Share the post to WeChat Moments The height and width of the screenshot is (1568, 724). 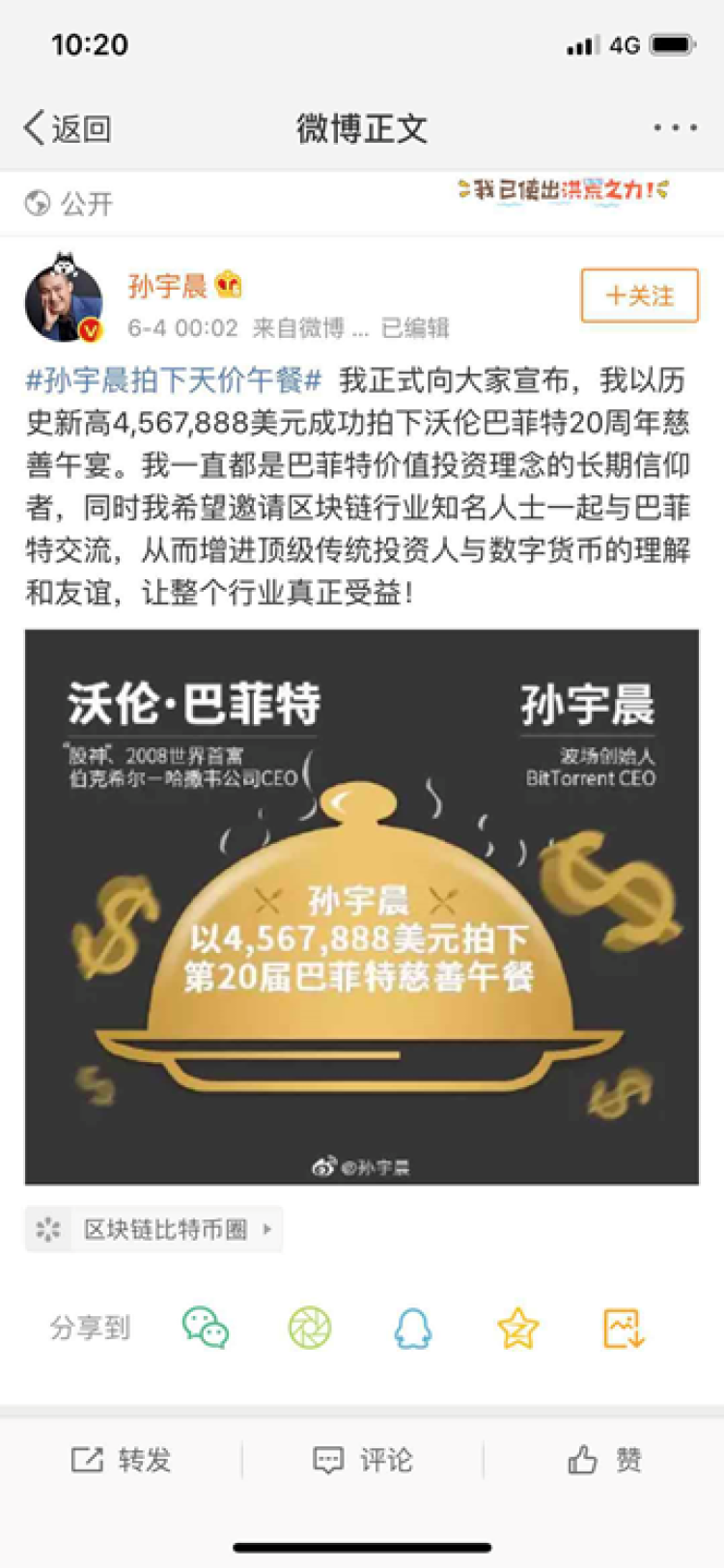[310, 1328]
